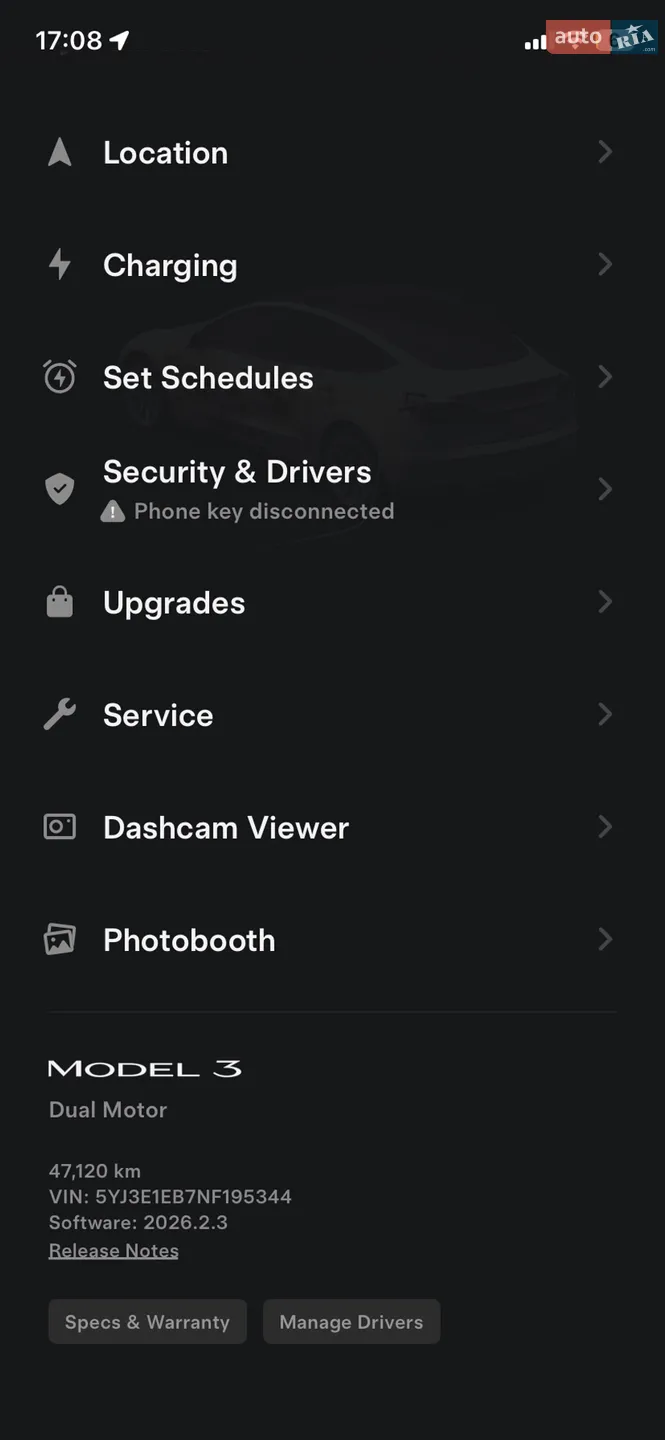This screenshot has height=1440, width=665.
Task: Go to Set Schedules
Action: click(332, 378)
